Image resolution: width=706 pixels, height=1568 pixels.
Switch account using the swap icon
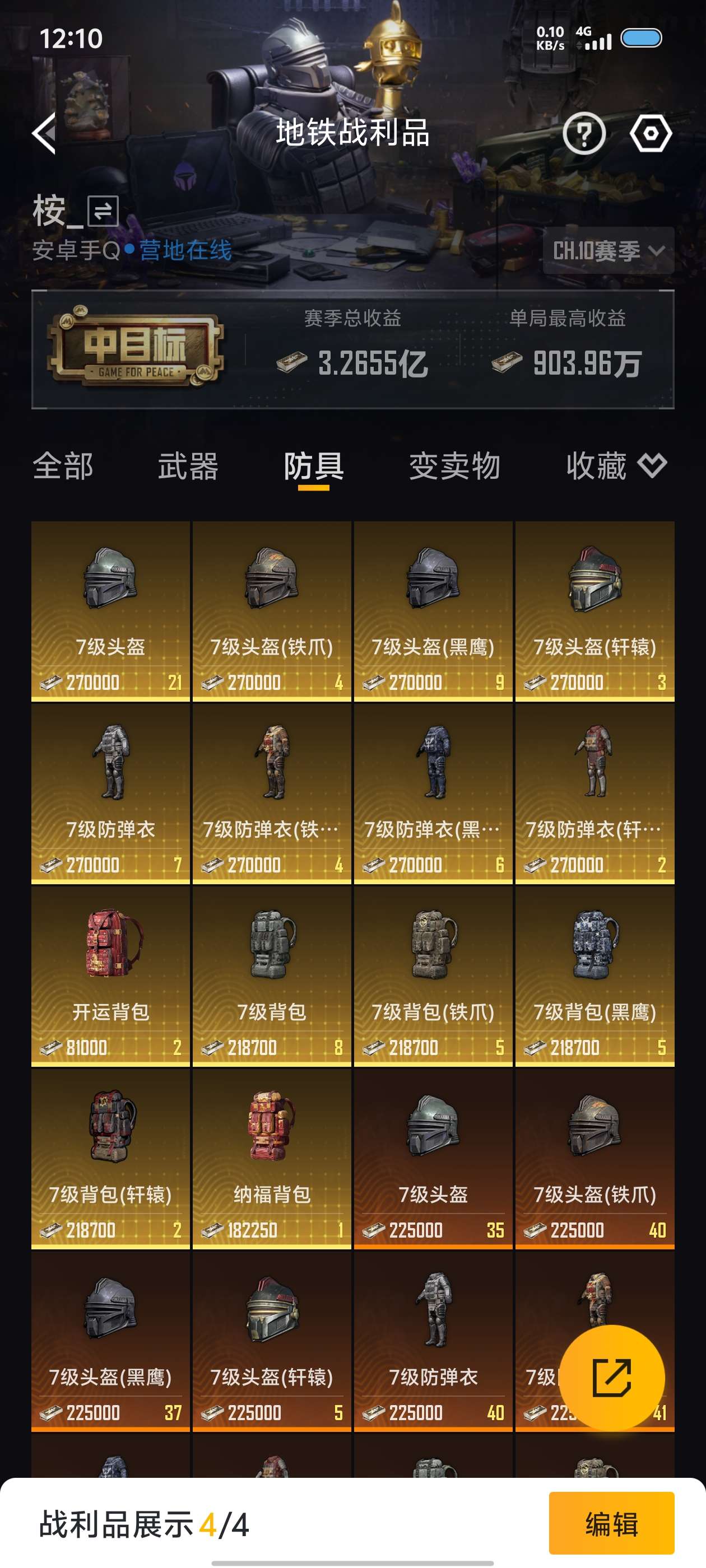point(103,211)
